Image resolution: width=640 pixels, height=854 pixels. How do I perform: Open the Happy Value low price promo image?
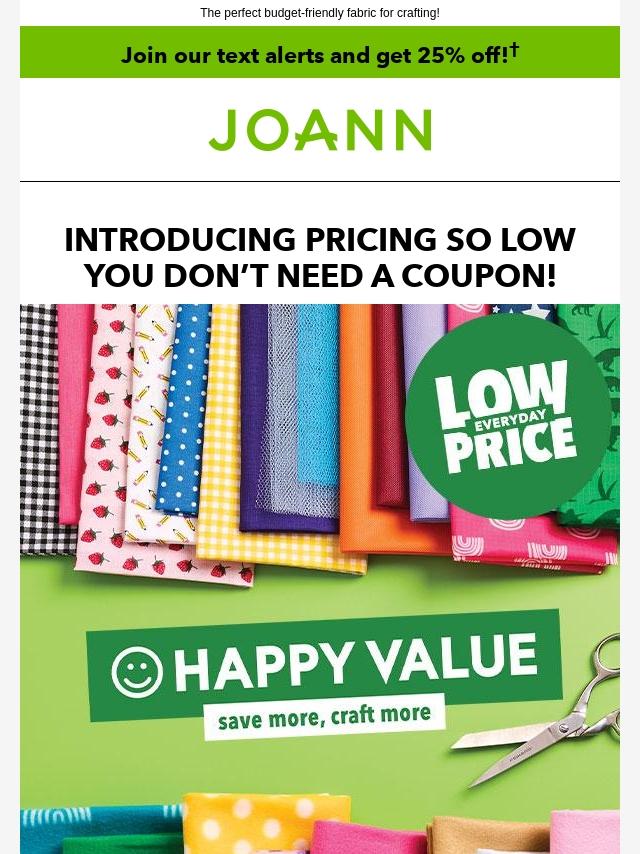(320, 580)
